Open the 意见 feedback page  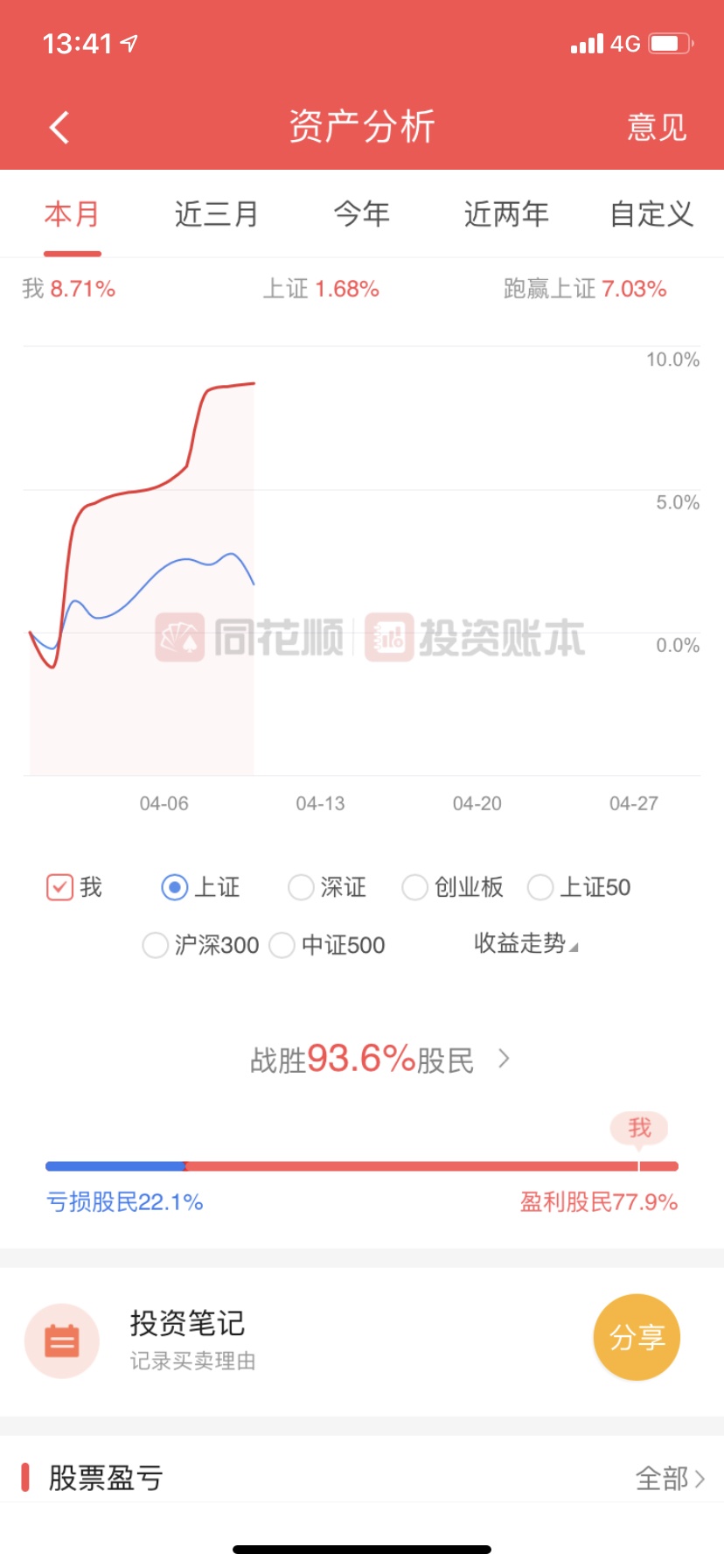pos(657,128)
